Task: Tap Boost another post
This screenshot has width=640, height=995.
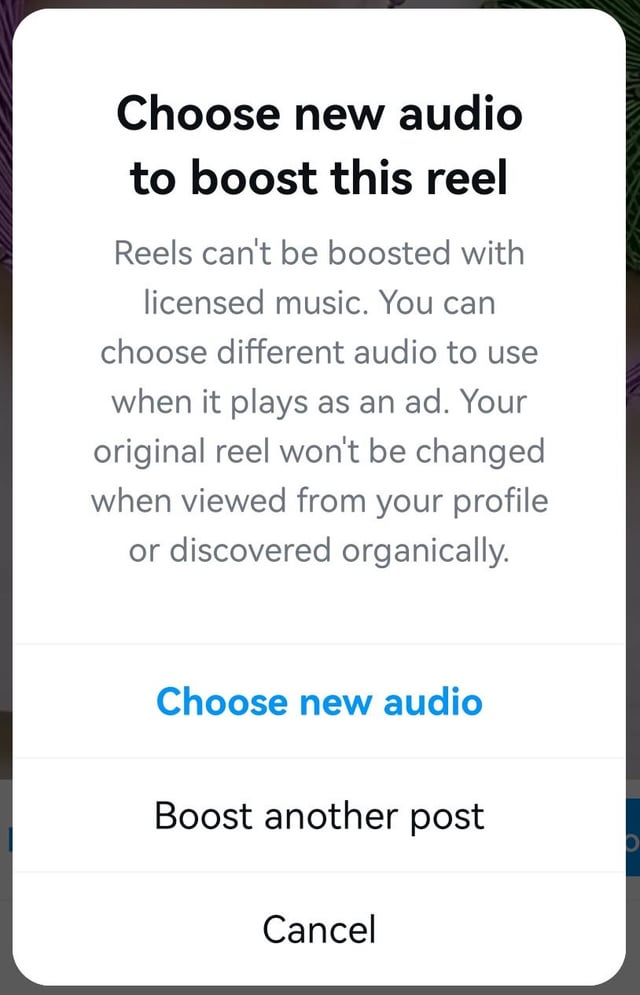Action: (319, 816)
